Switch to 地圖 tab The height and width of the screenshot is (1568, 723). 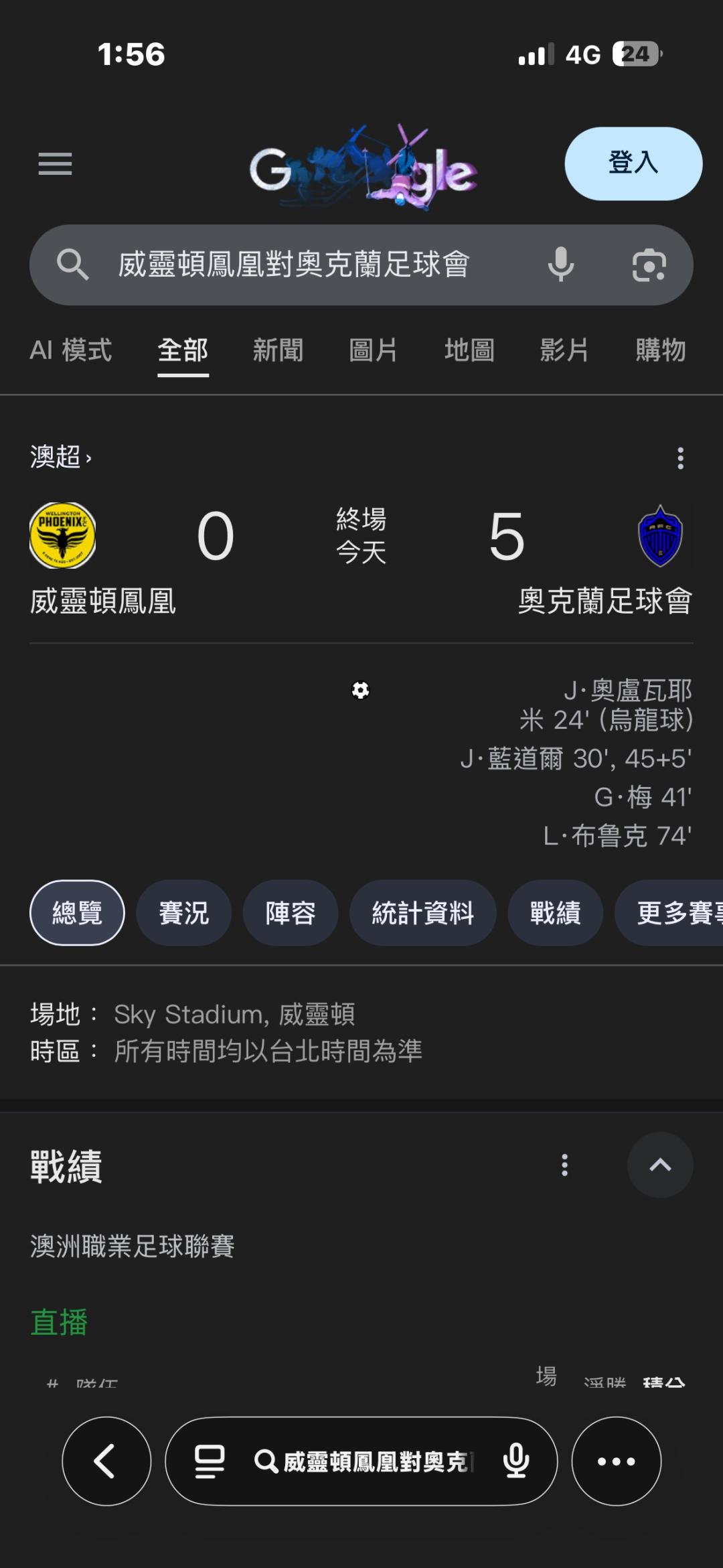click(x=469, y=350)
